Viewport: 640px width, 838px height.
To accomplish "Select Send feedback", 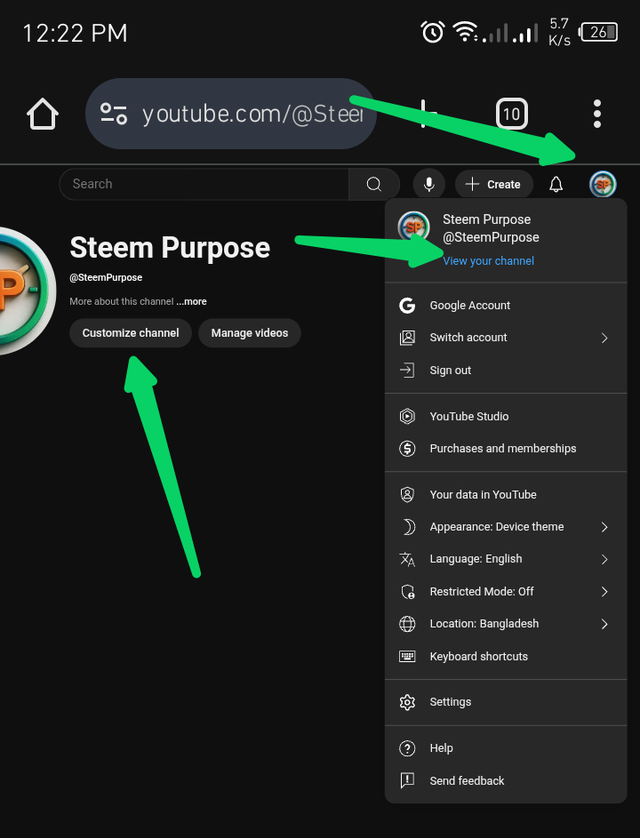I will point(466,781).
